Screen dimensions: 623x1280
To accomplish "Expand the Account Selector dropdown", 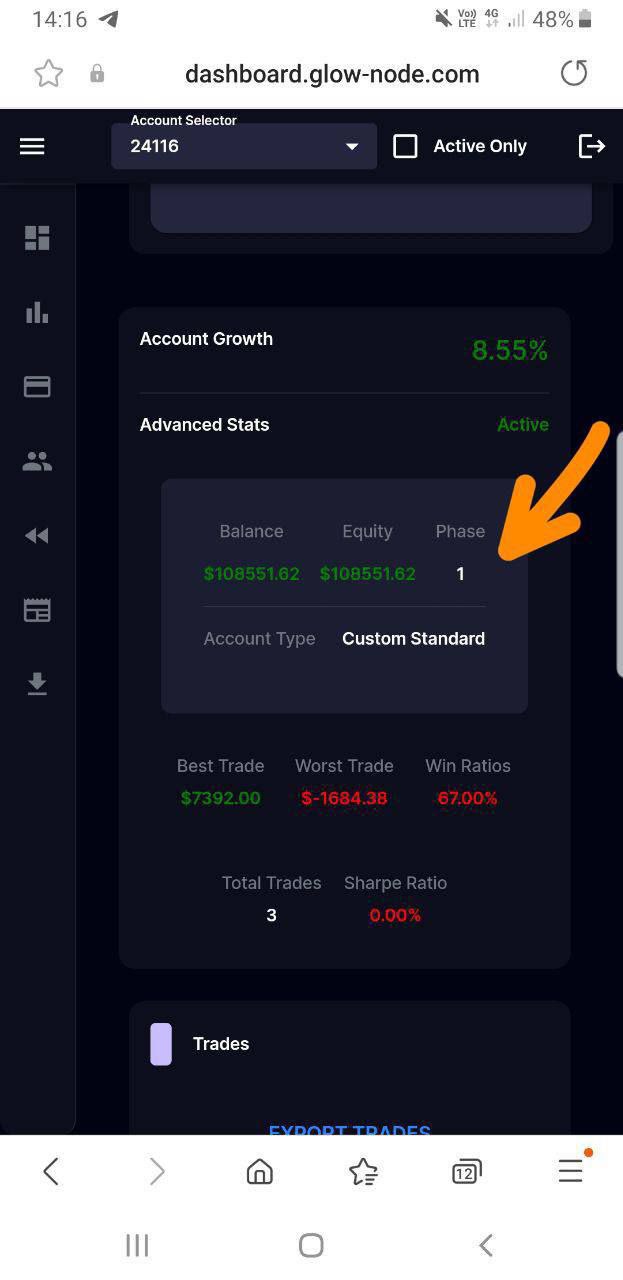I will (x=244, y=146).
